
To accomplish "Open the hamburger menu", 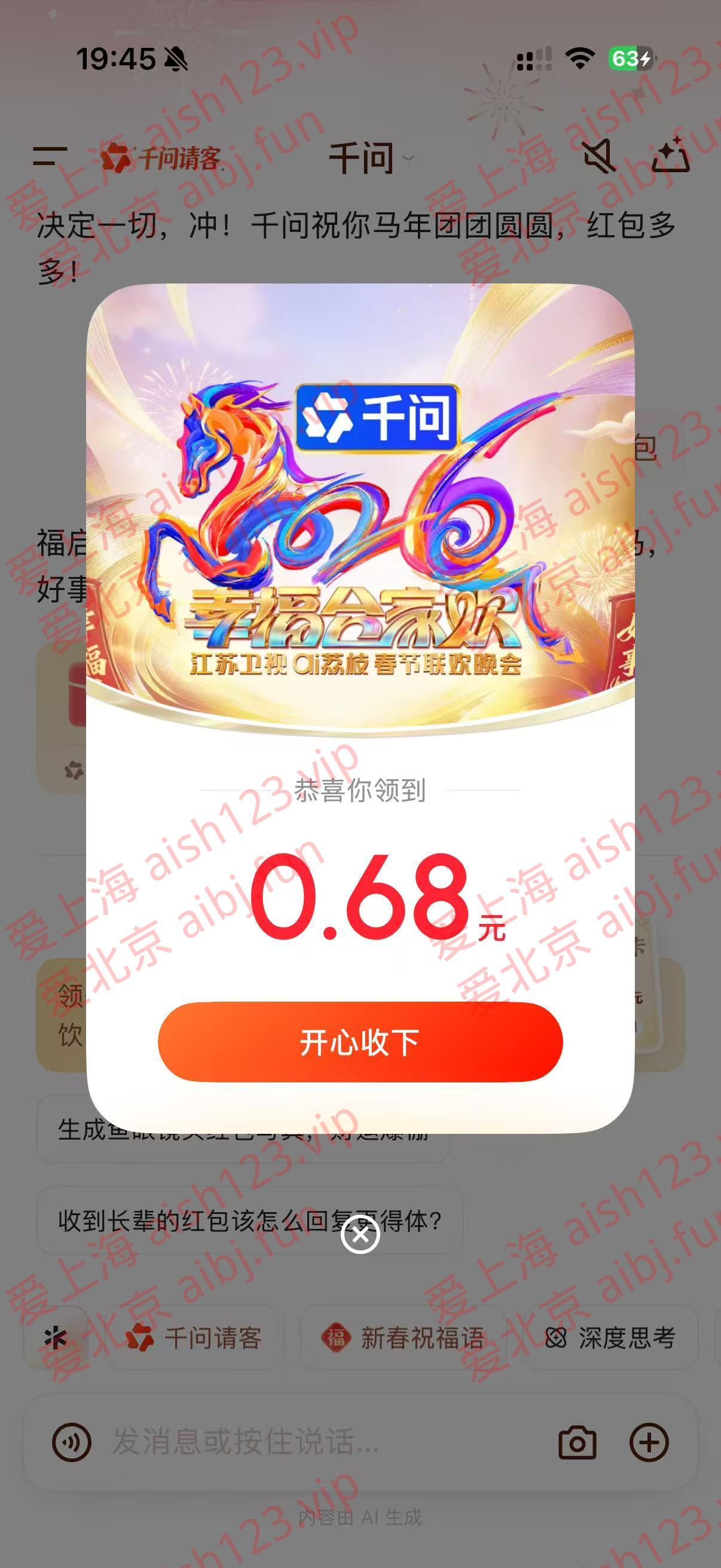I will [50, 157].
